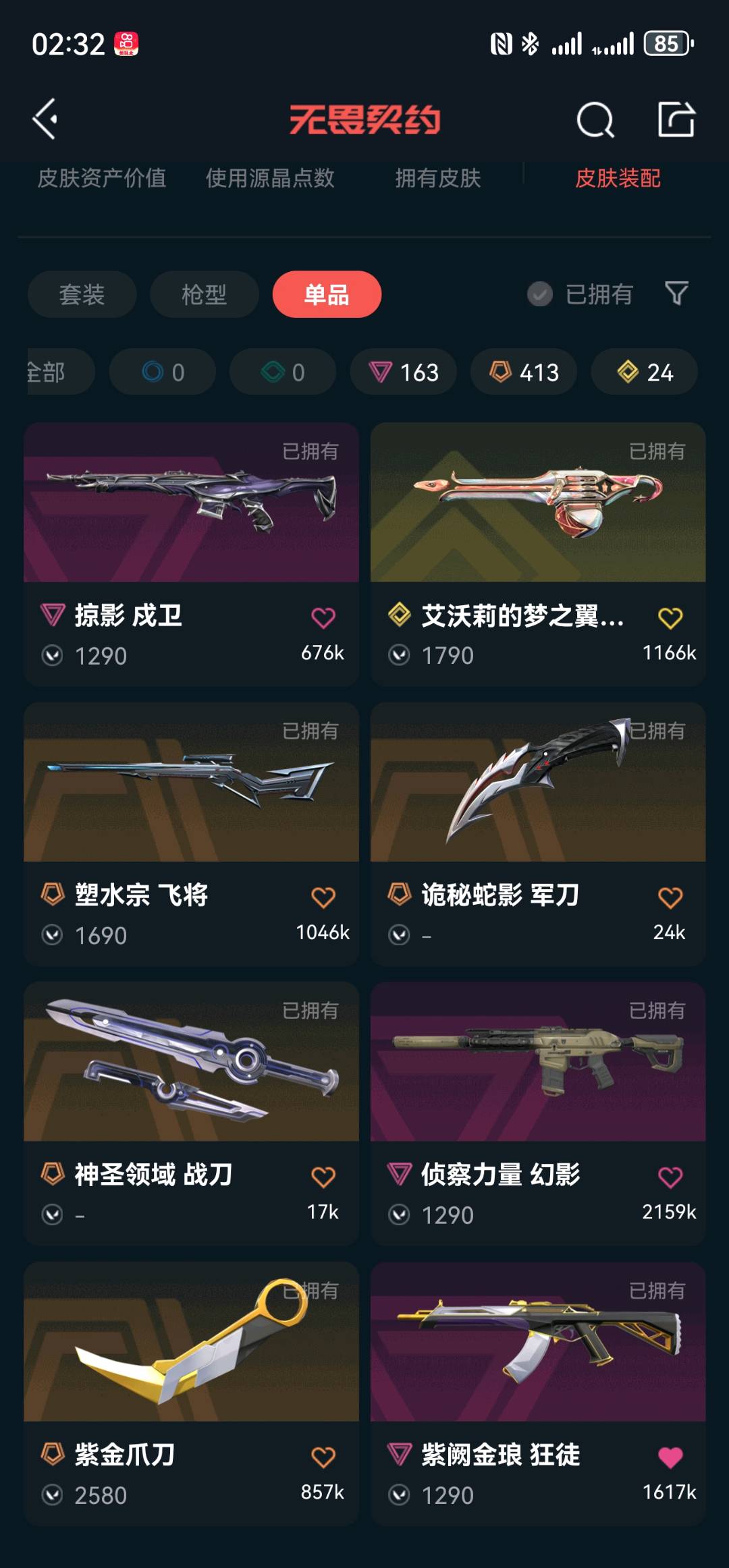Image resolution: width=729 pixels, height=1568 pixels.
Task: Tap the share icon in header
Action: [x=676, y=119]
